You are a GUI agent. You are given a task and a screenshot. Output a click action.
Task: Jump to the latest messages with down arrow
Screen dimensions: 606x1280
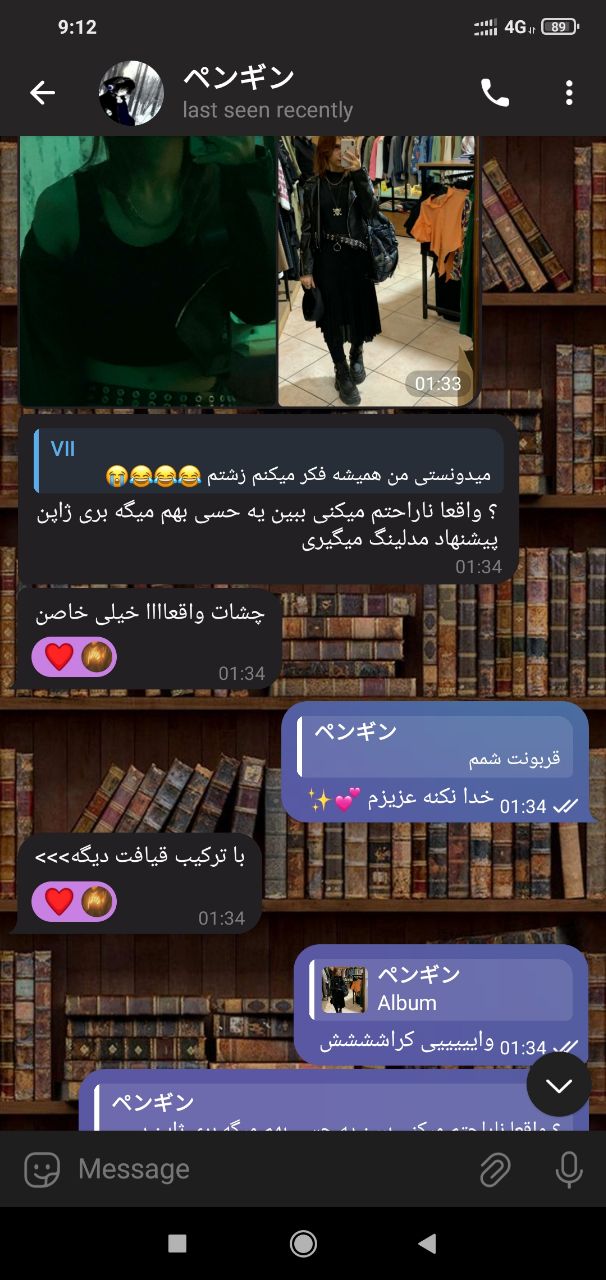558,1084
